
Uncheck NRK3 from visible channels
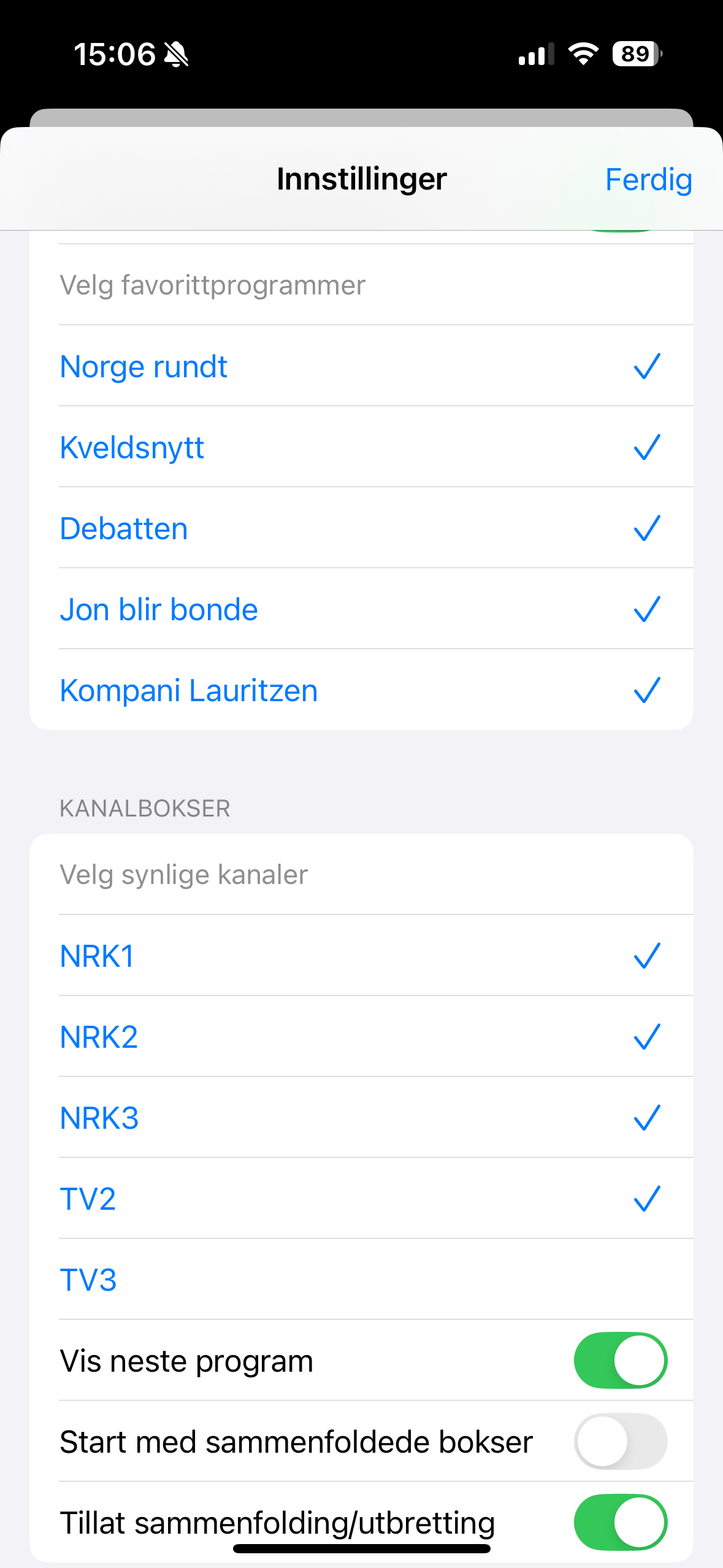646,1118
